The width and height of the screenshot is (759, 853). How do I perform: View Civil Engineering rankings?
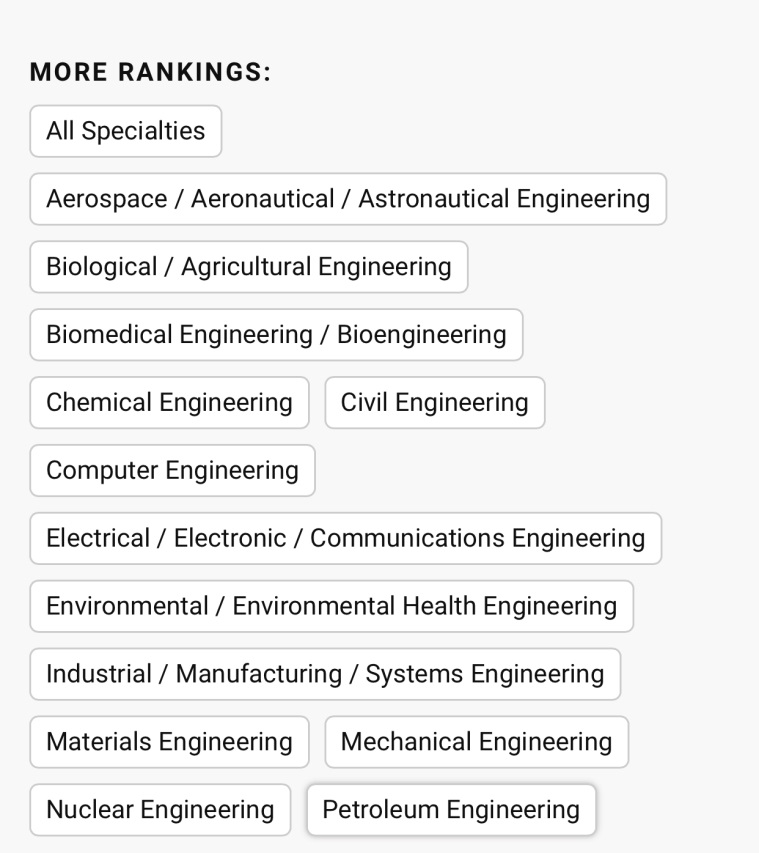click(434, 403)
